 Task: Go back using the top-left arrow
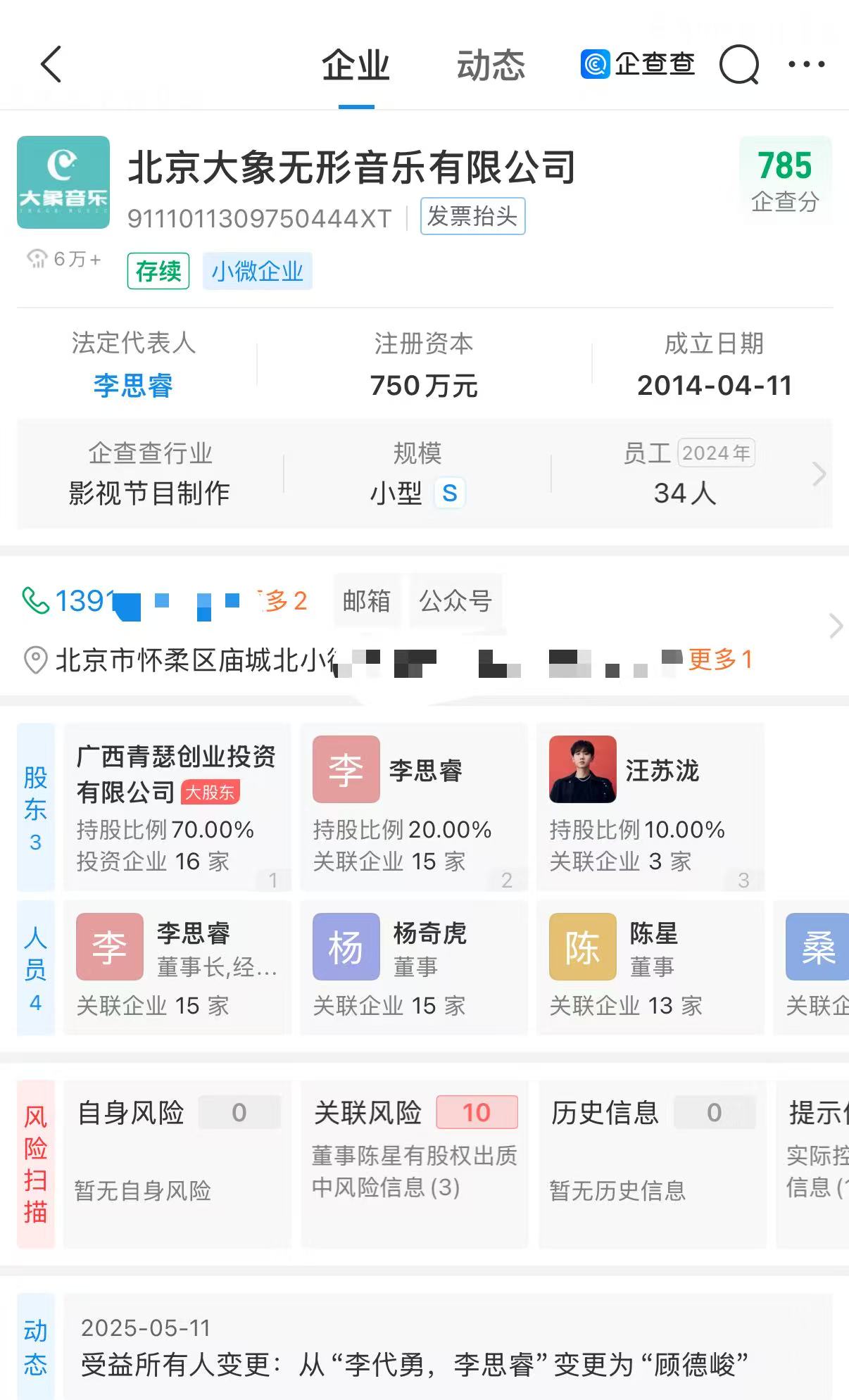point(51,65)
